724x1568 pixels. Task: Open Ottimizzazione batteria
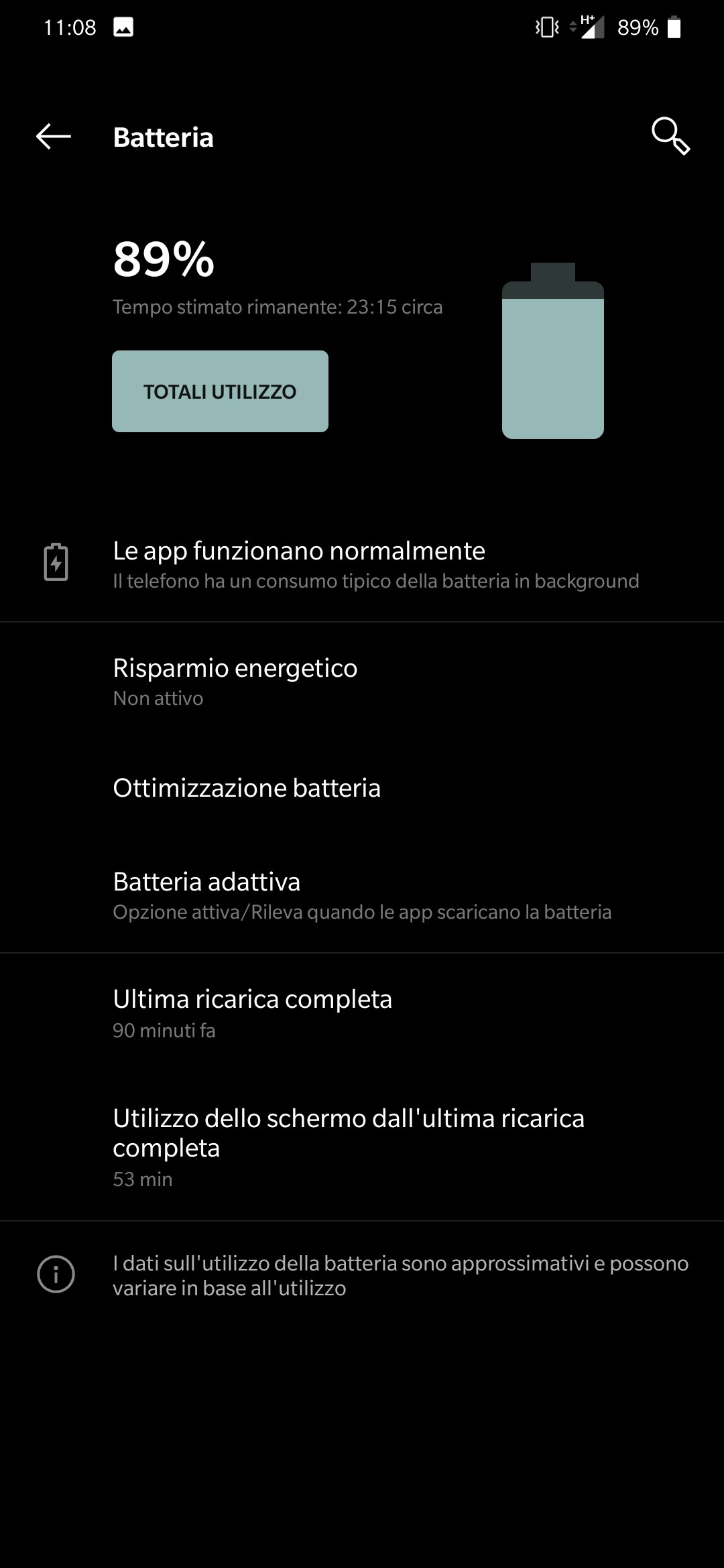coord(362,788)
